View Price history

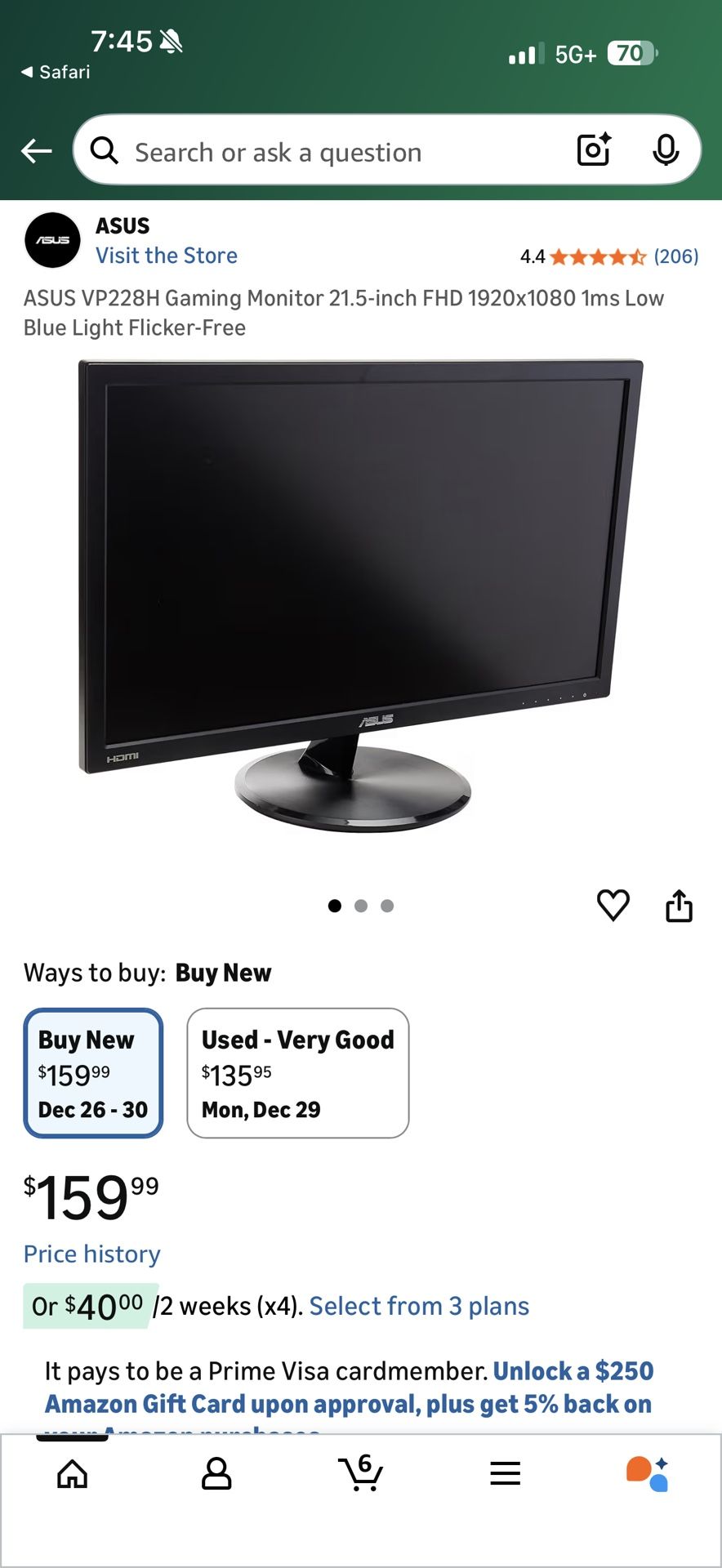[91, 1254]
